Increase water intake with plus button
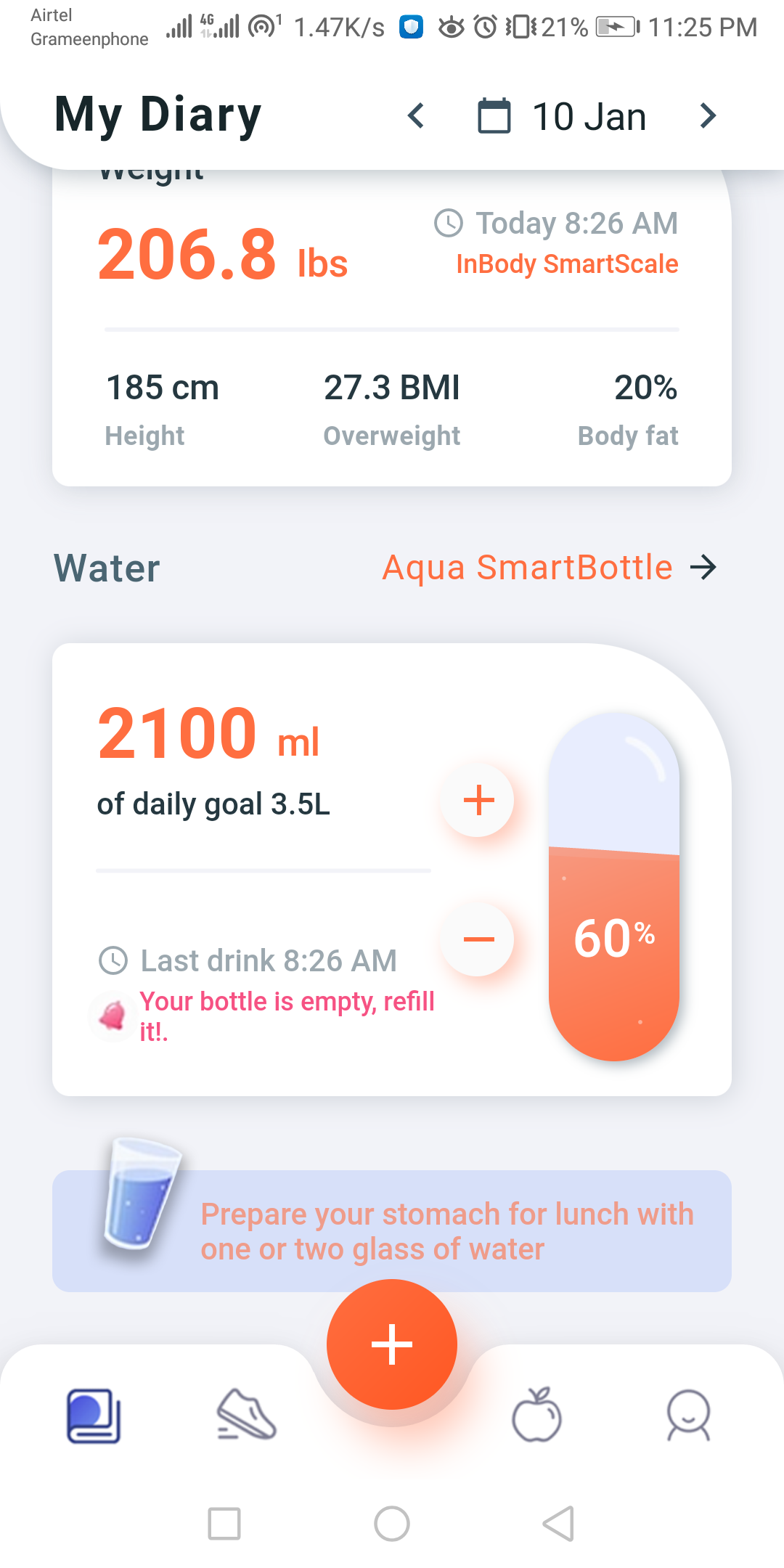Screen dimensions: 784x1568 pos(478,800)
